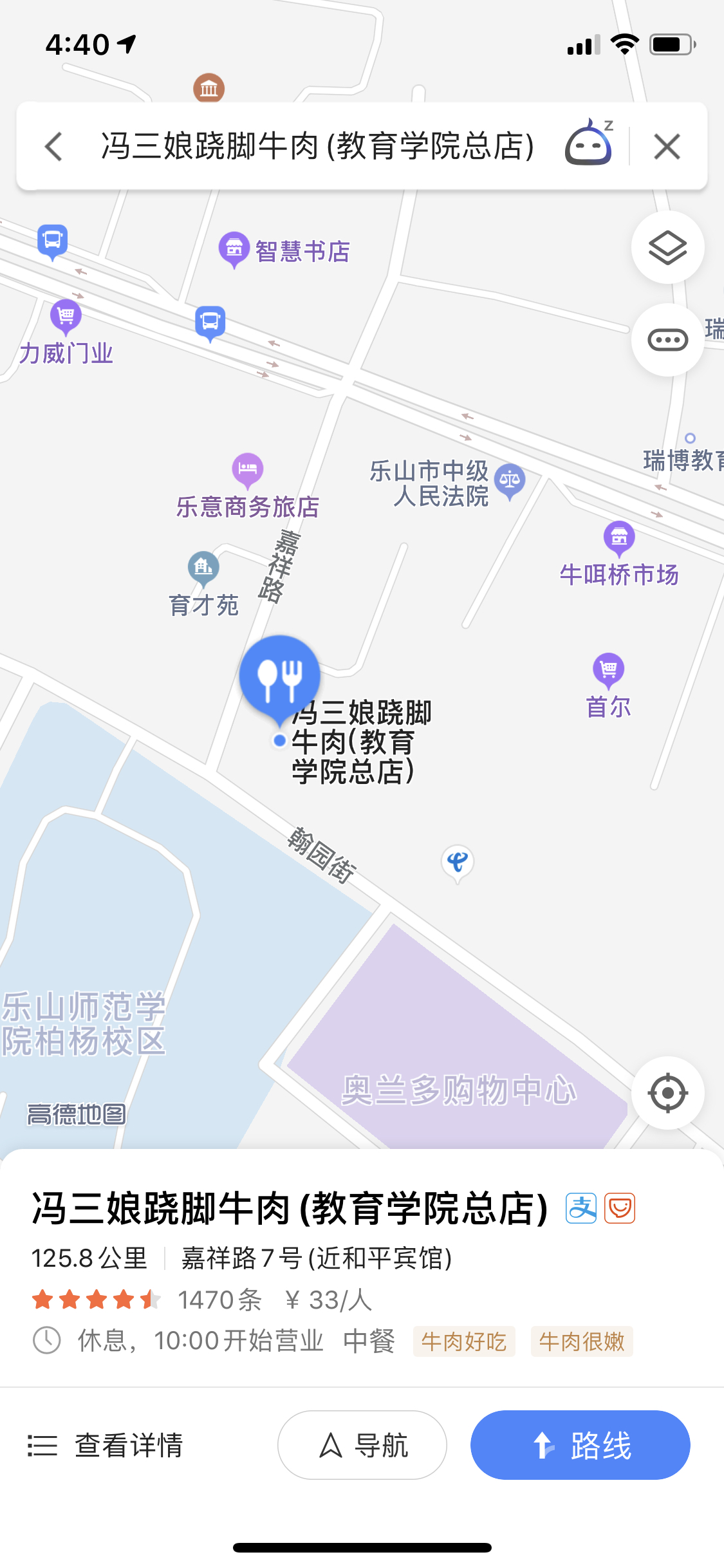Tap the blue restaurant pin on the map
Image resolution: width=724 pixels, height=1568 pixels.
[279, 677]
